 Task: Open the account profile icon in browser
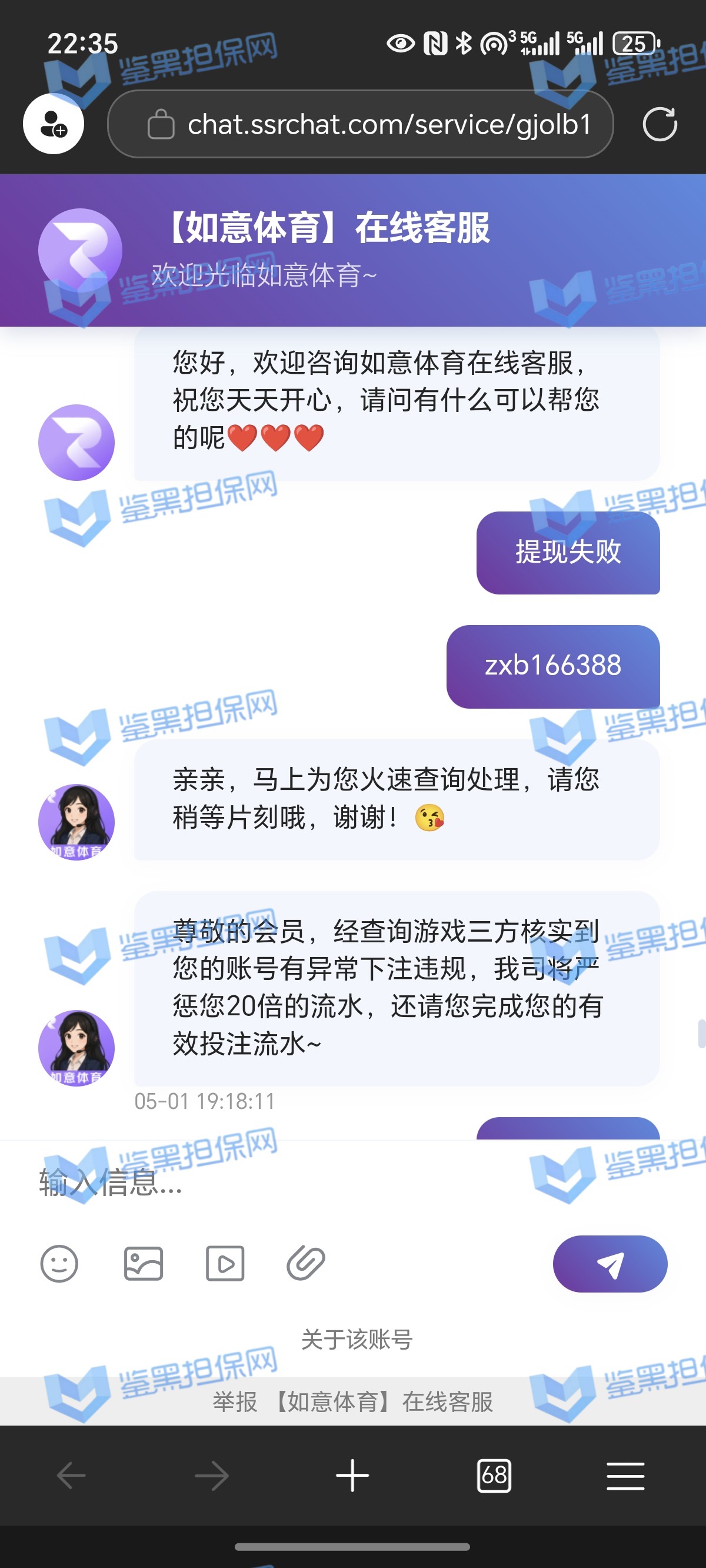[x=54, y=124]
